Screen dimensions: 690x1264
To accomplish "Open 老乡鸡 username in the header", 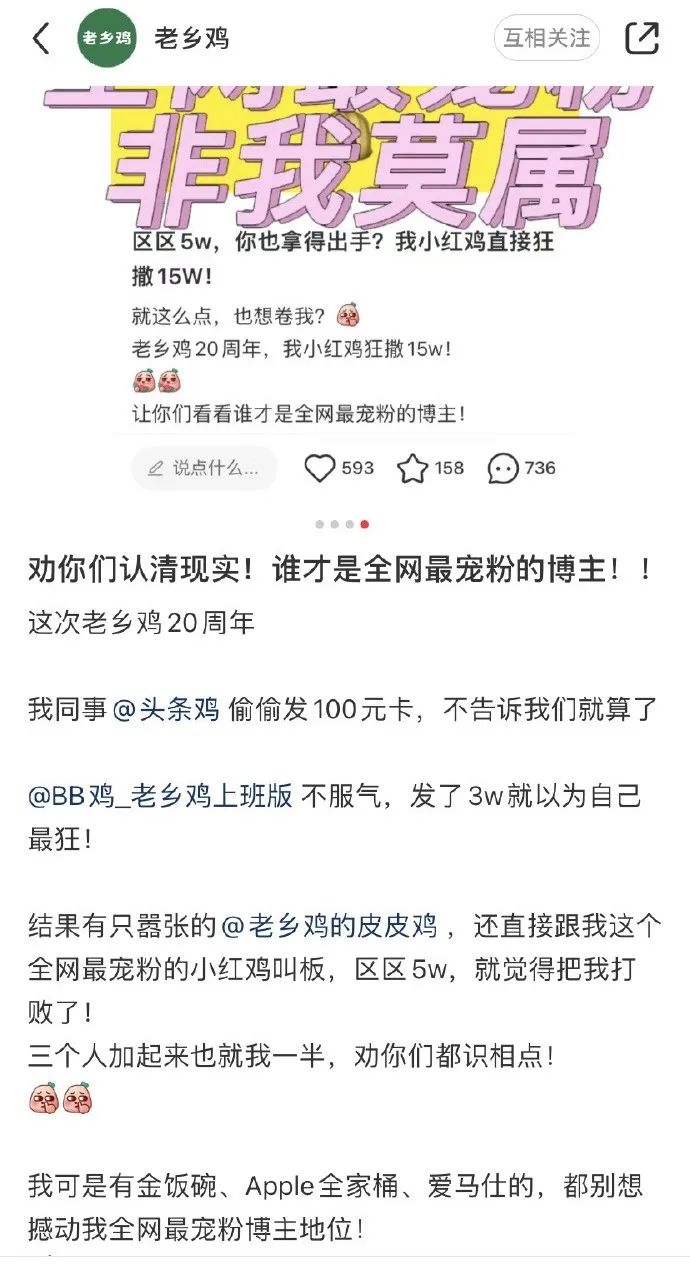I will pos(192,39).
